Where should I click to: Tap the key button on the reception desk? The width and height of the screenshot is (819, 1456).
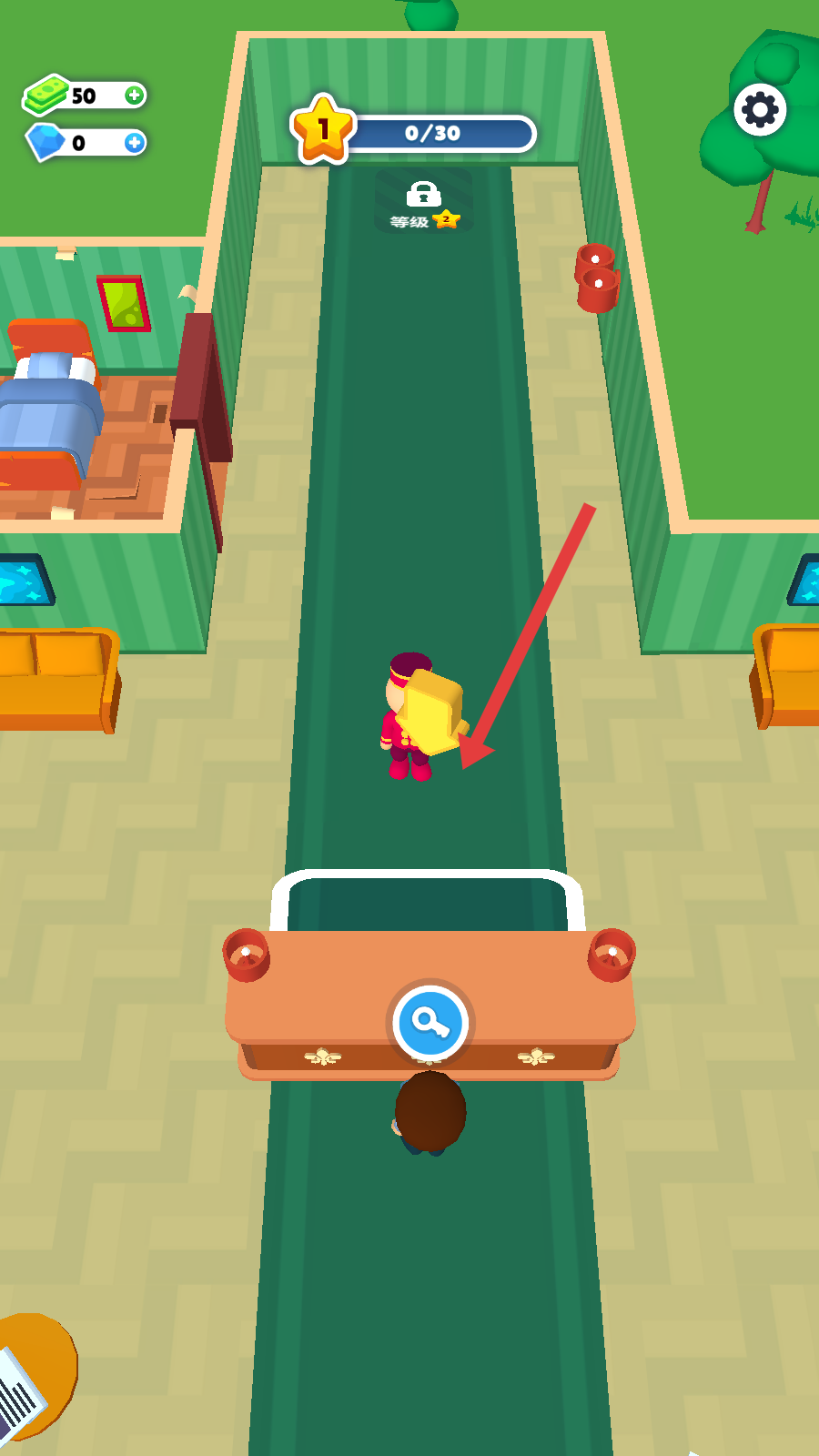430,1024
